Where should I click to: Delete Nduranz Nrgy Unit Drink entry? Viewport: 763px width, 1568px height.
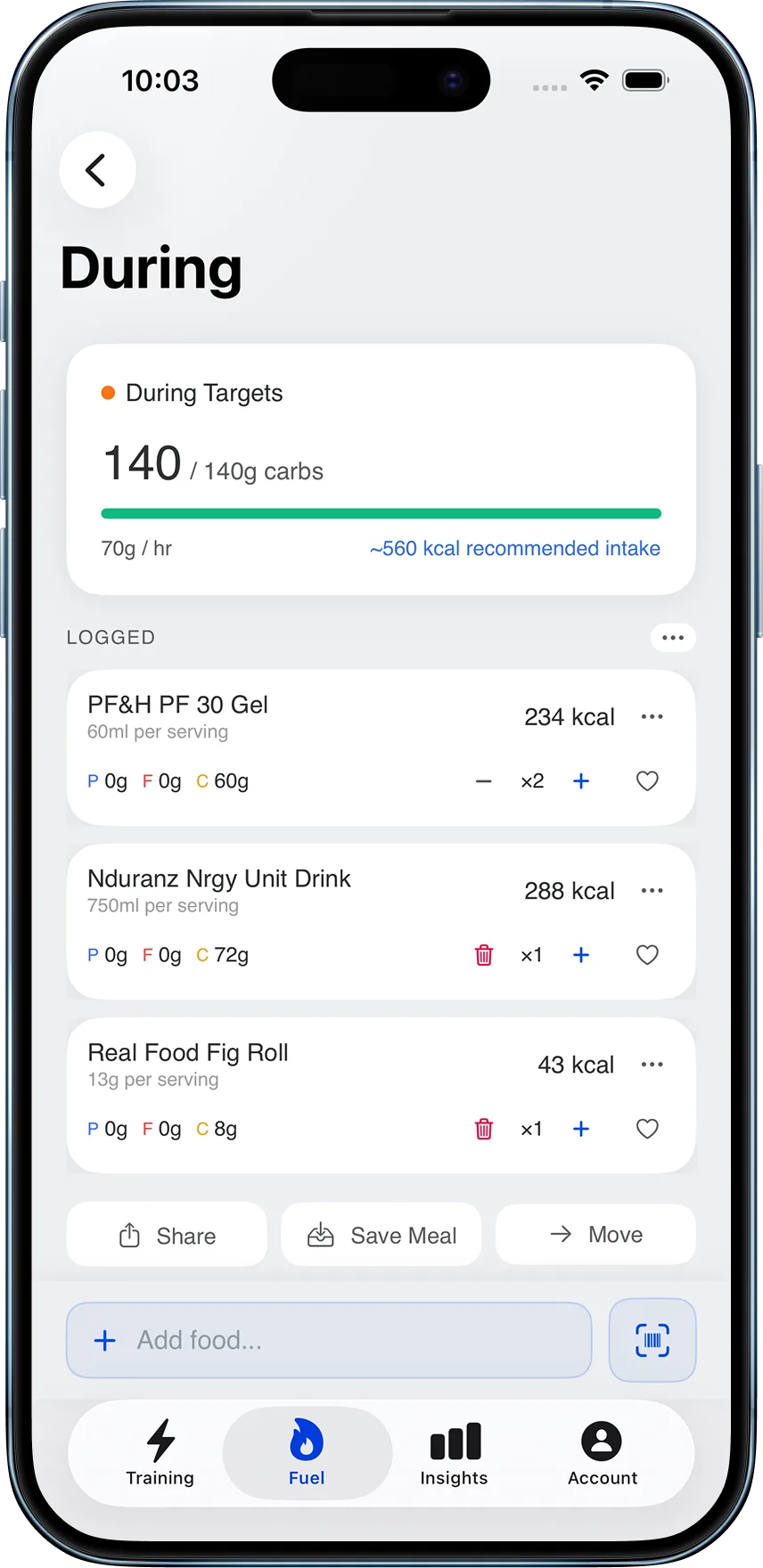tap(484, 955)
